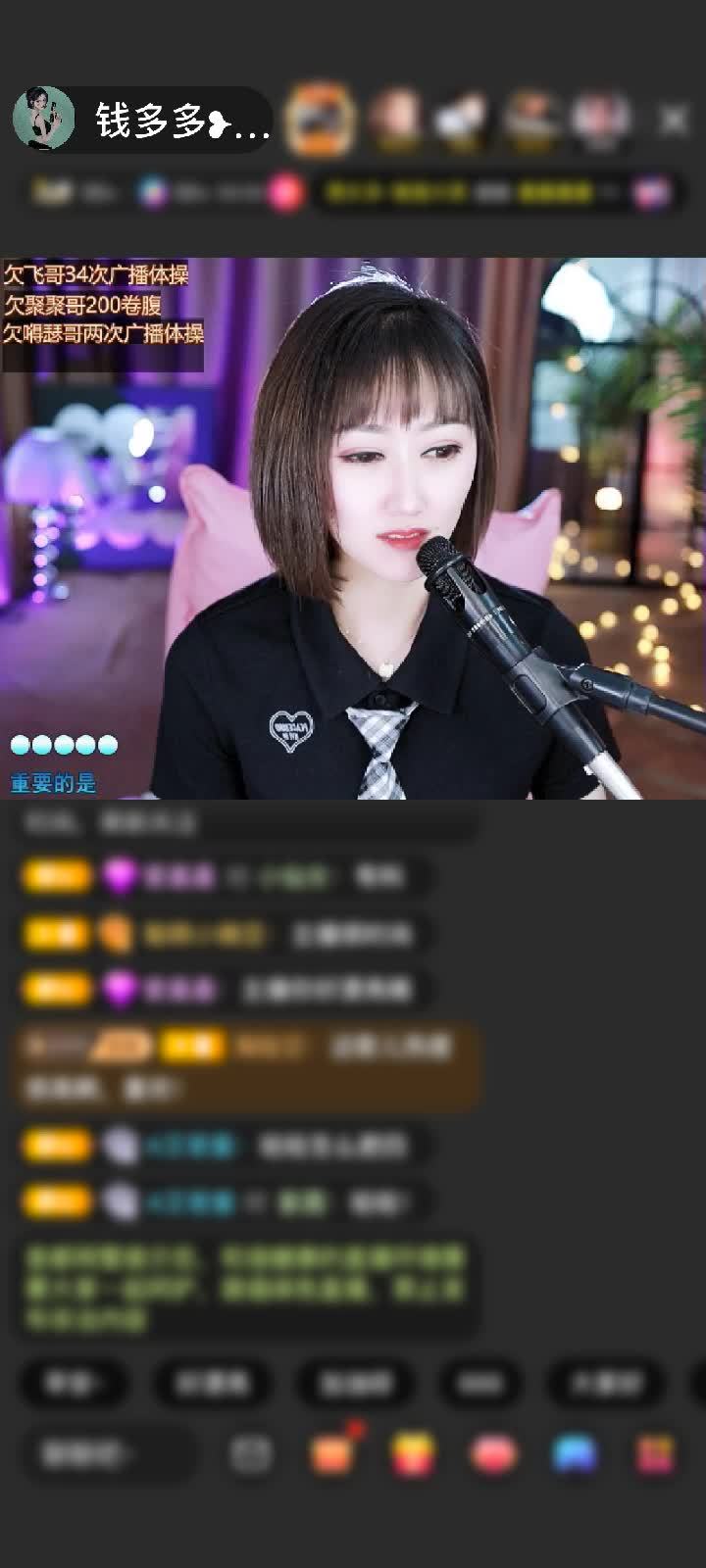Image resolution: width=706 pixels, height=1568 pixels.
Task: Open the emoji sticker icon beside chat input
Action: (251, 1454)
